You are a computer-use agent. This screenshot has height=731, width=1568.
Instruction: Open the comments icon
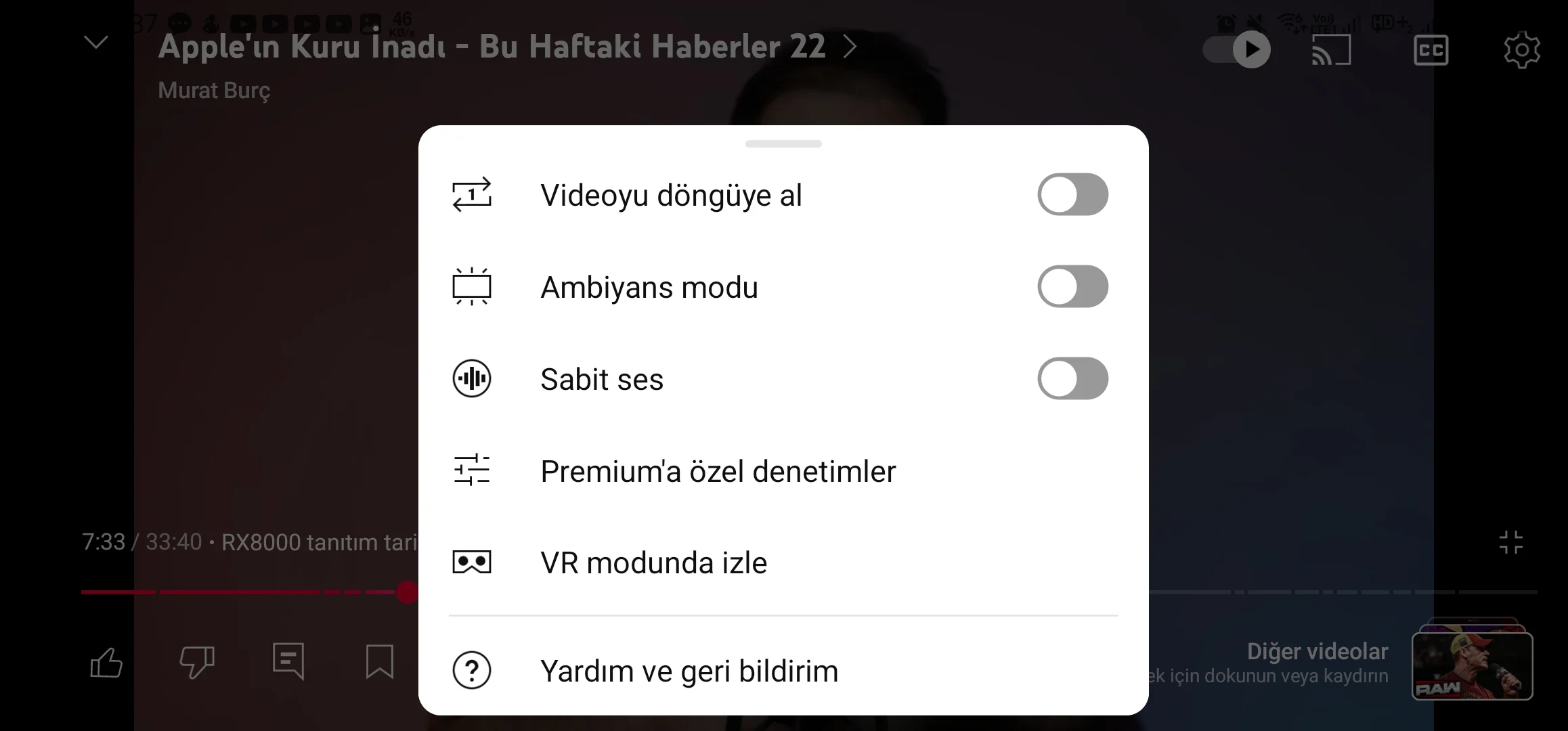(288, 661)
